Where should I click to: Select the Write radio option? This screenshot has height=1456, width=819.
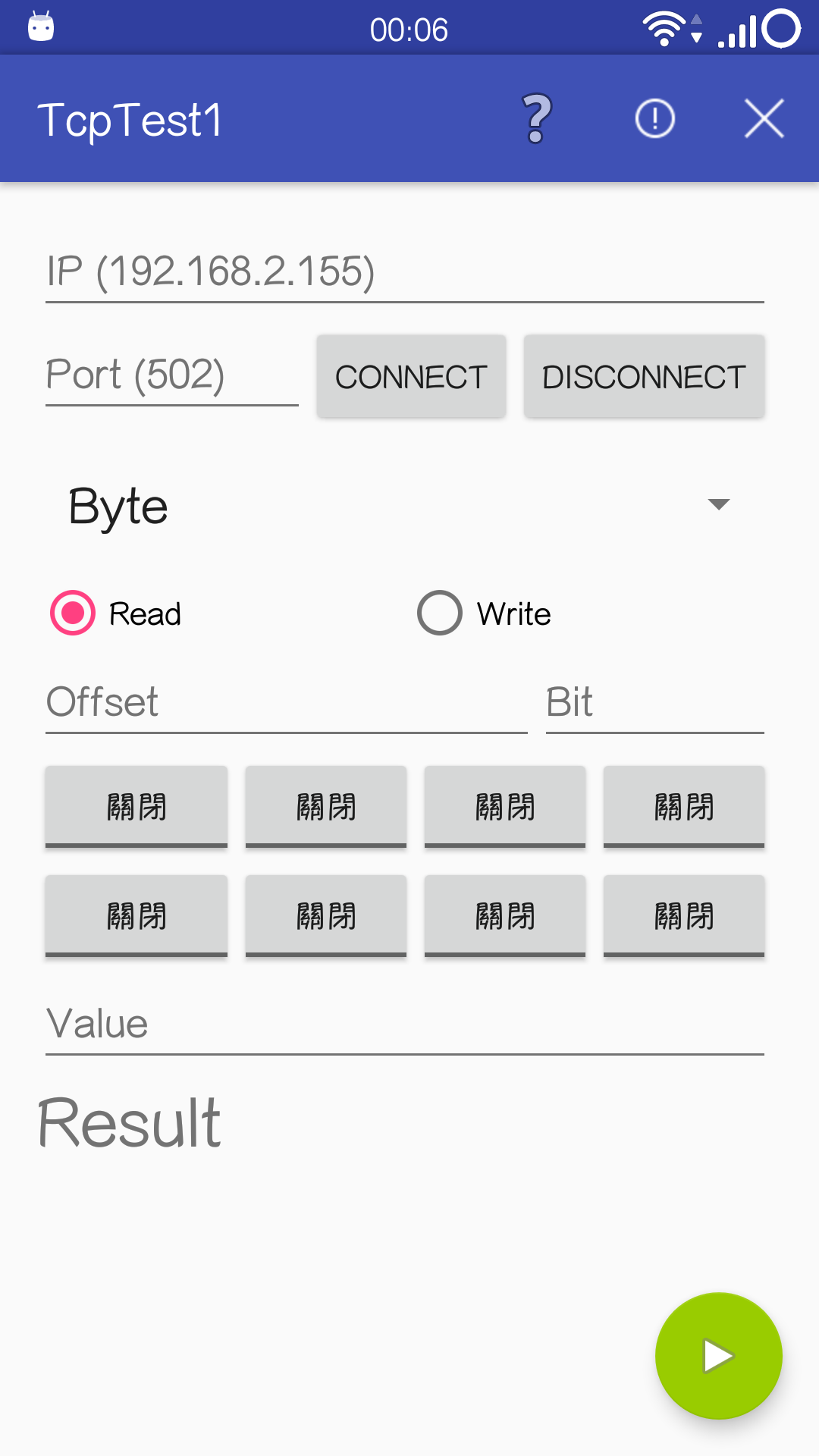tap(440, 613)
